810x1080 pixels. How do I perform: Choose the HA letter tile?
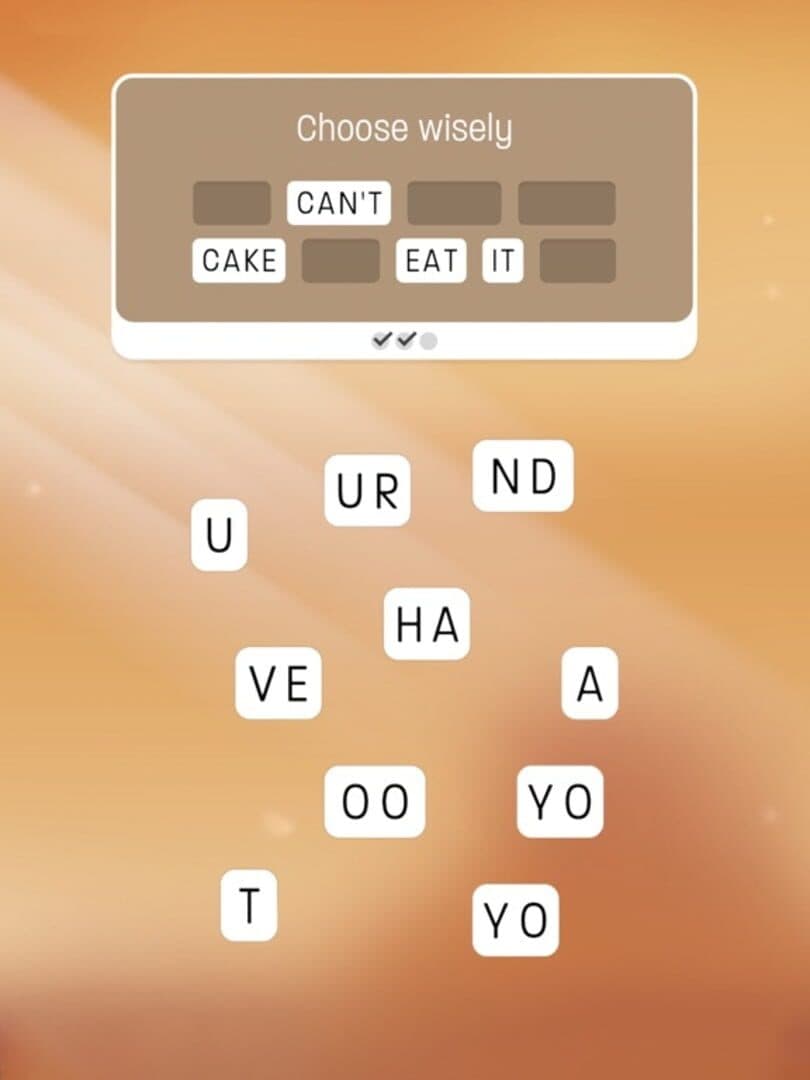pyautogui.click(x=427, y=625)
